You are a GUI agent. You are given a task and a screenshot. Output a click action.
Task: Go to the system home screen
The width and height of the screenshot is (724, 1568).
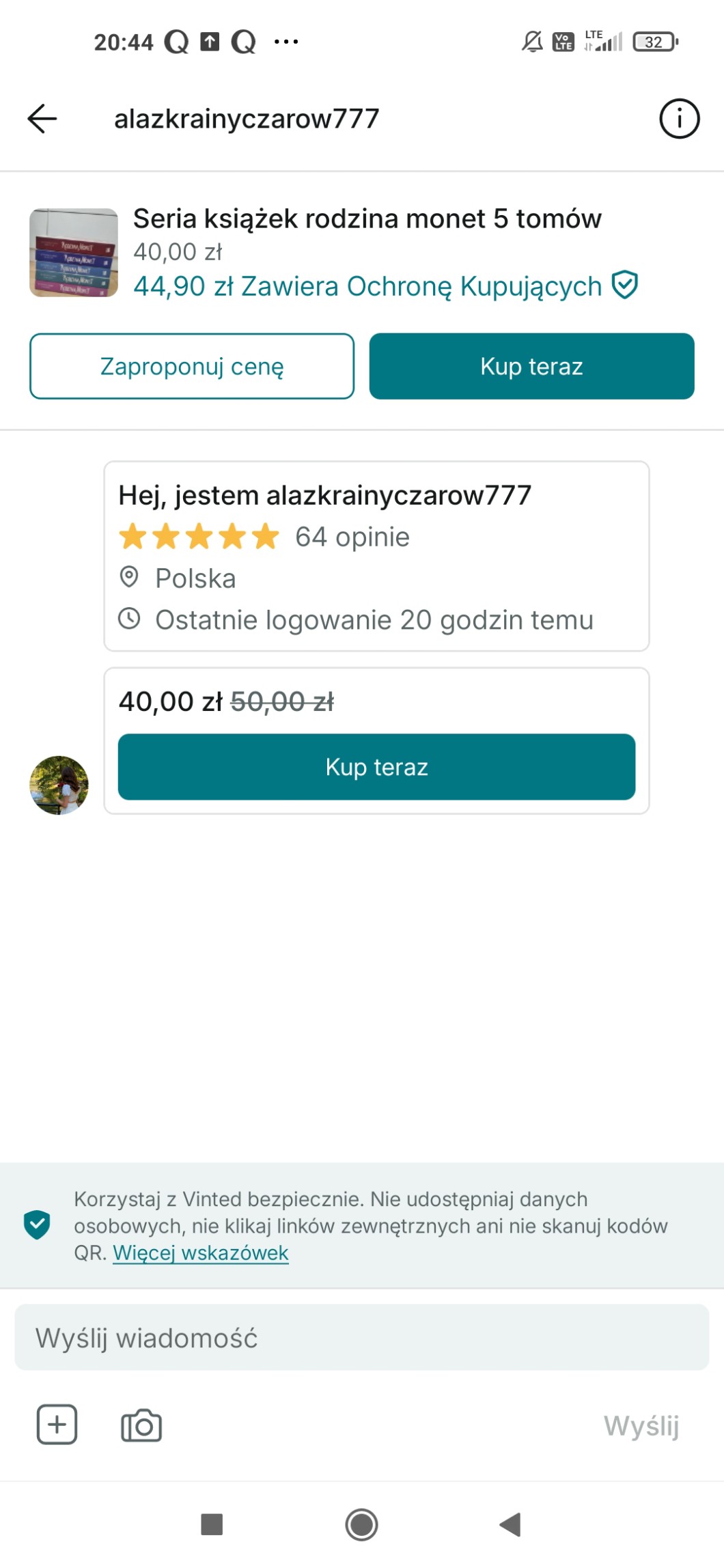362,1524
